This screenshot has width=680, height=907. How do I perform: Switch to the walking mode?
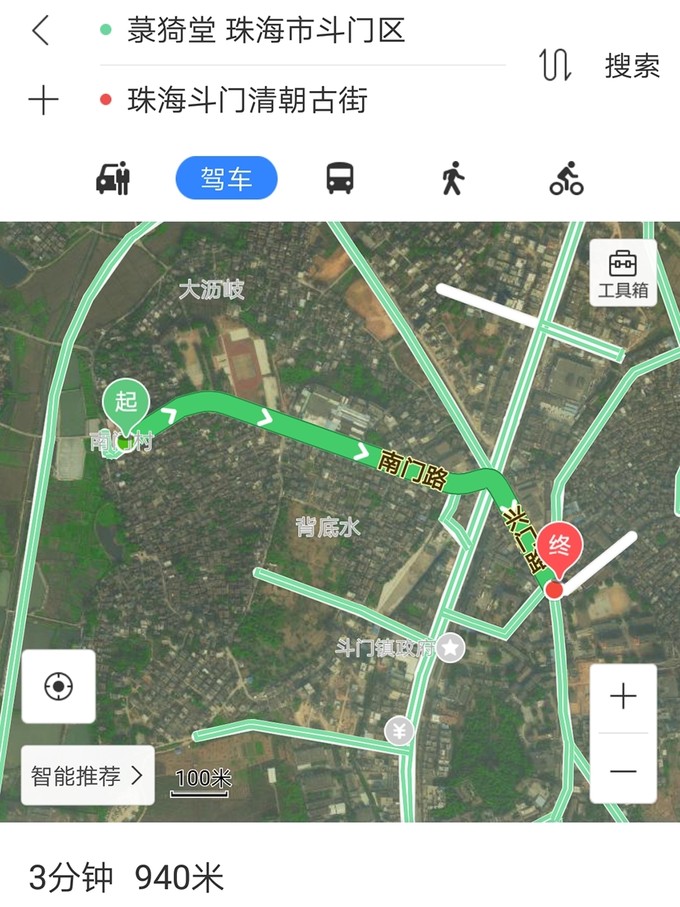click(453, 179)
